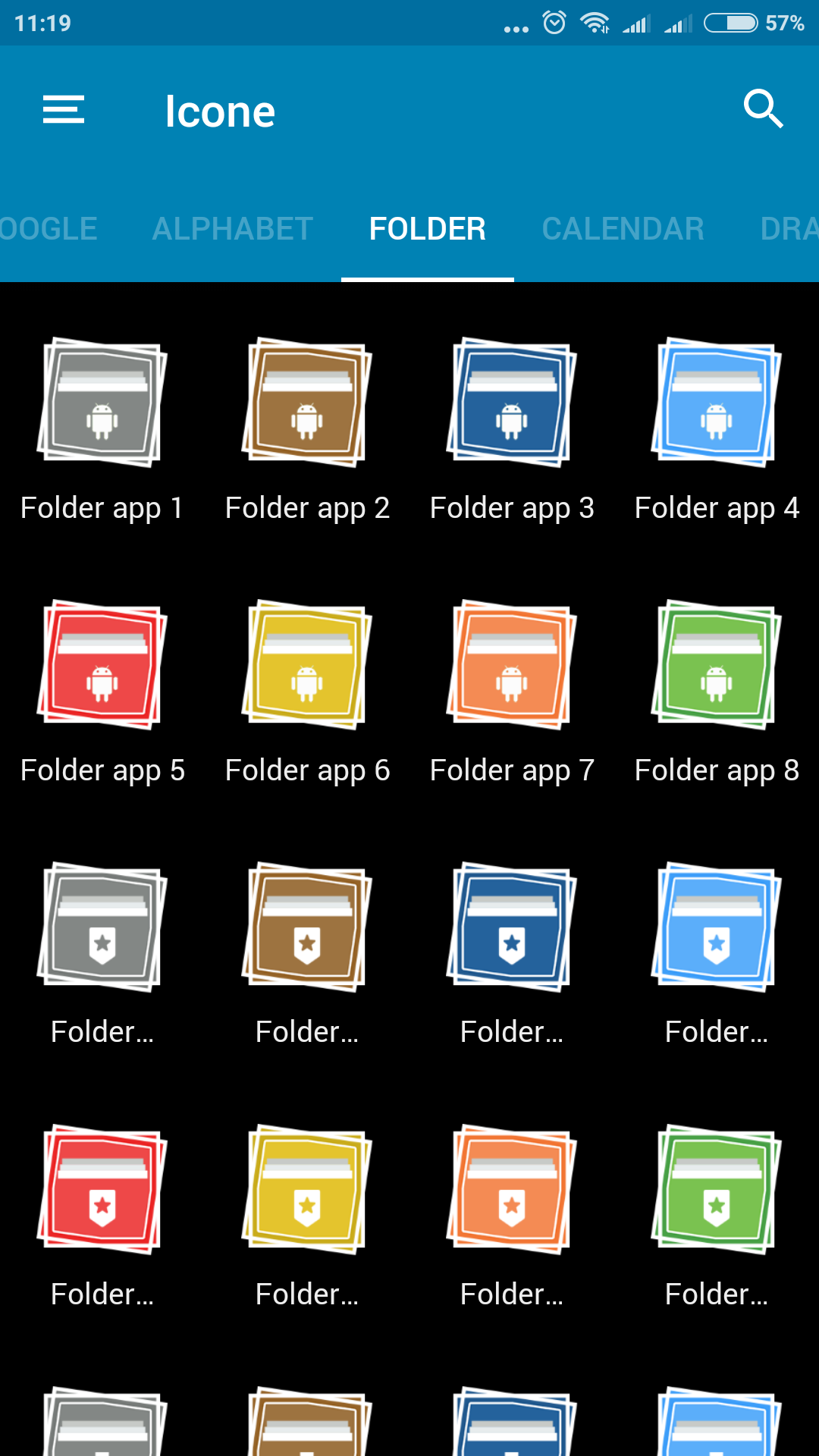819x1456 pixels.
Task: Switch to the Calendar tab
Action: click(x=623, y=229)
